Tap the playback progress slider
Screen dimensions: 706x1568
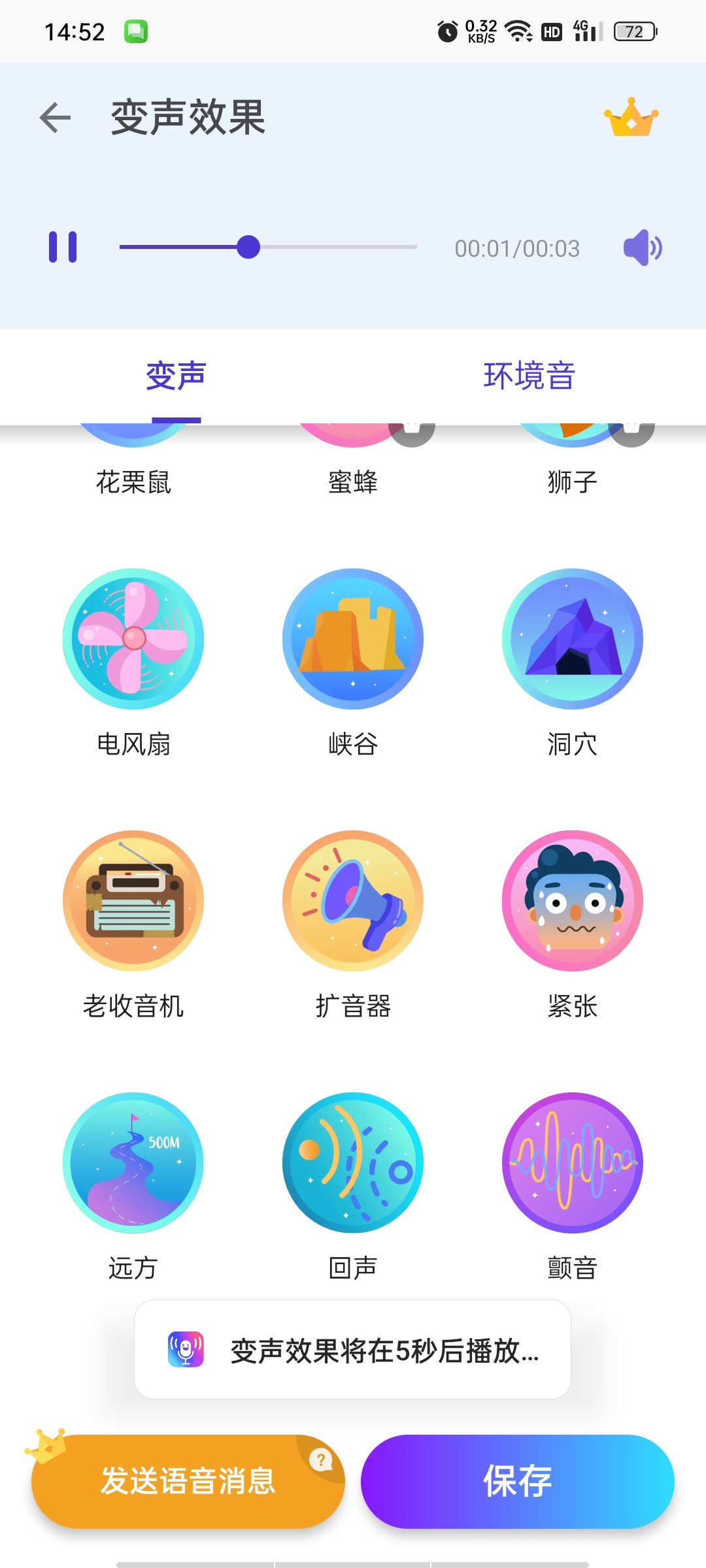(268, 247)
